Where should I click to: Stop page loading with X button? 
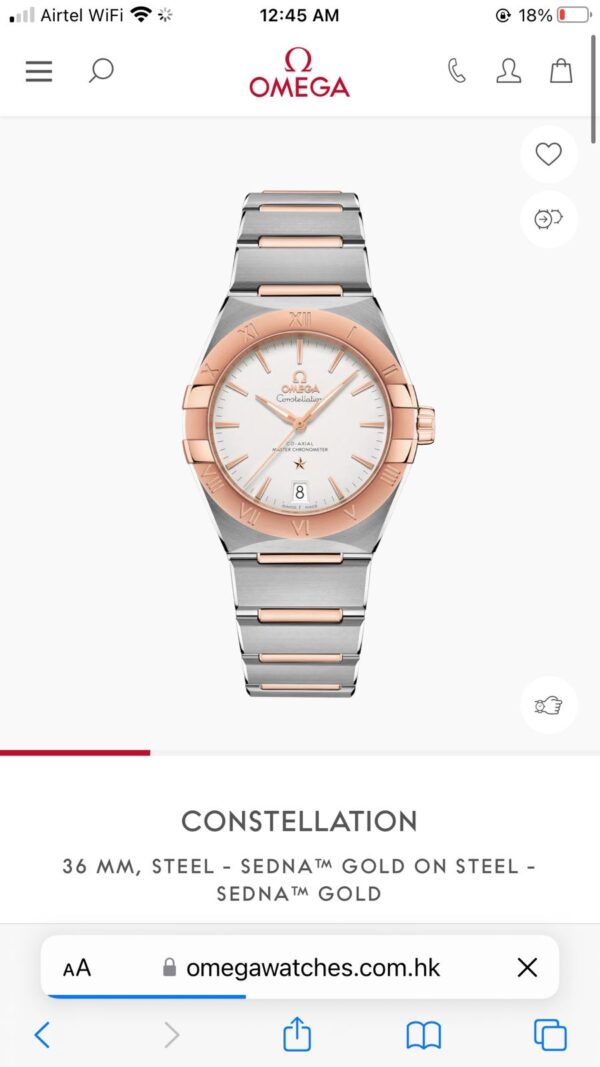[x=527, y=967]
